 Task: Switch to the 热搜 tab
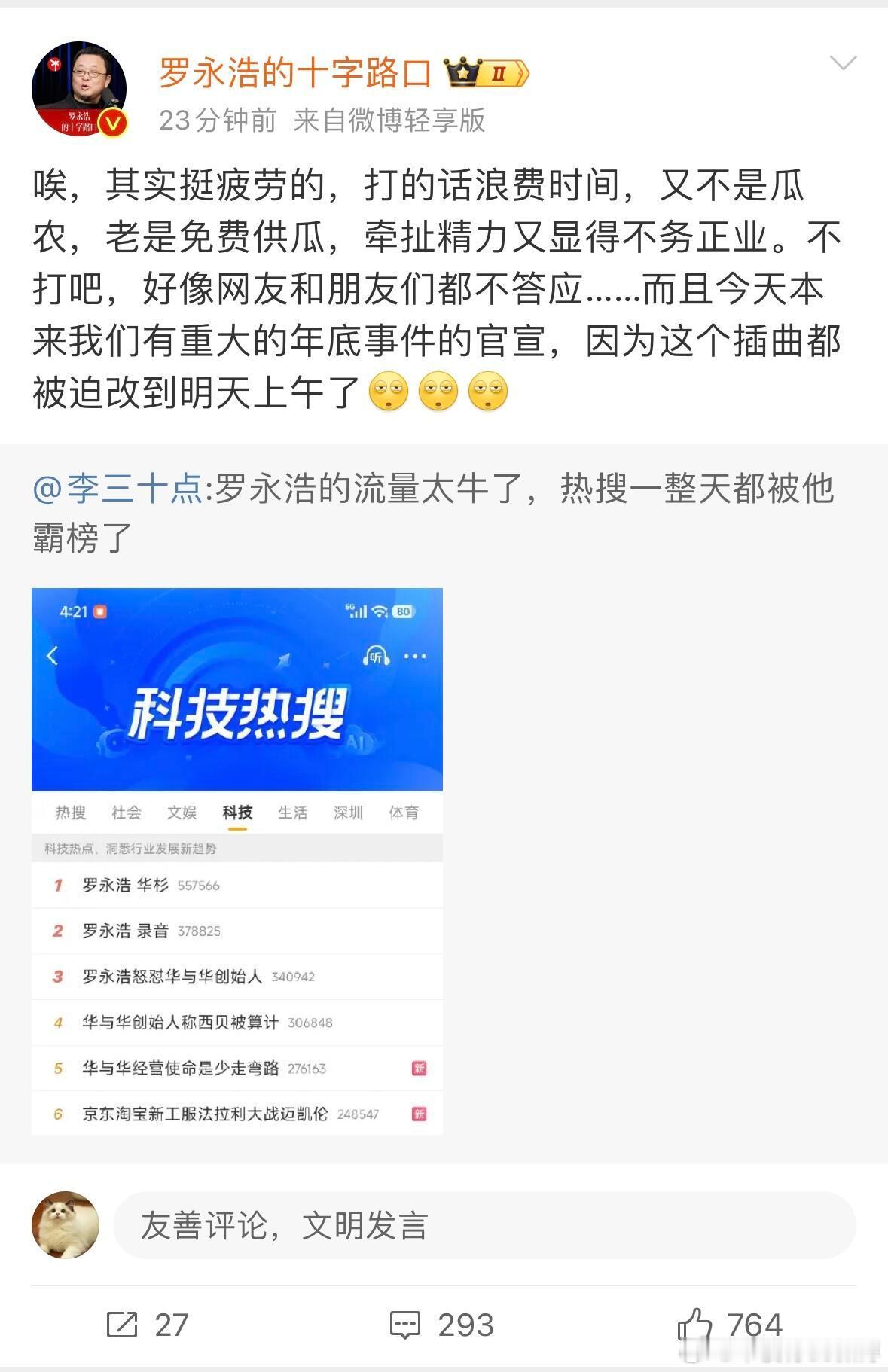point(72,813)
